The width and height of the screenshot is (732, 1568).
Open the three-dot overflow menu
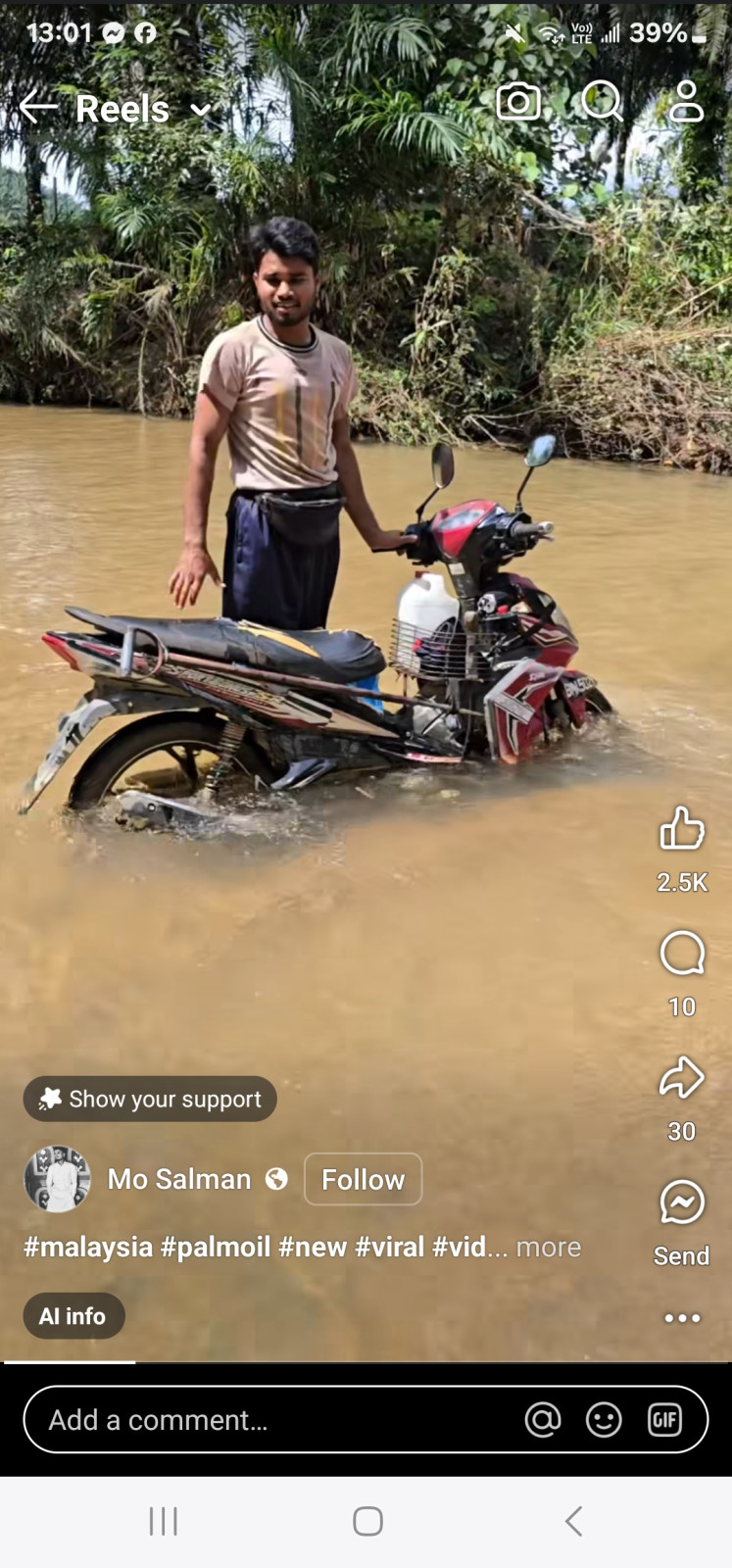click(682, 1318)
